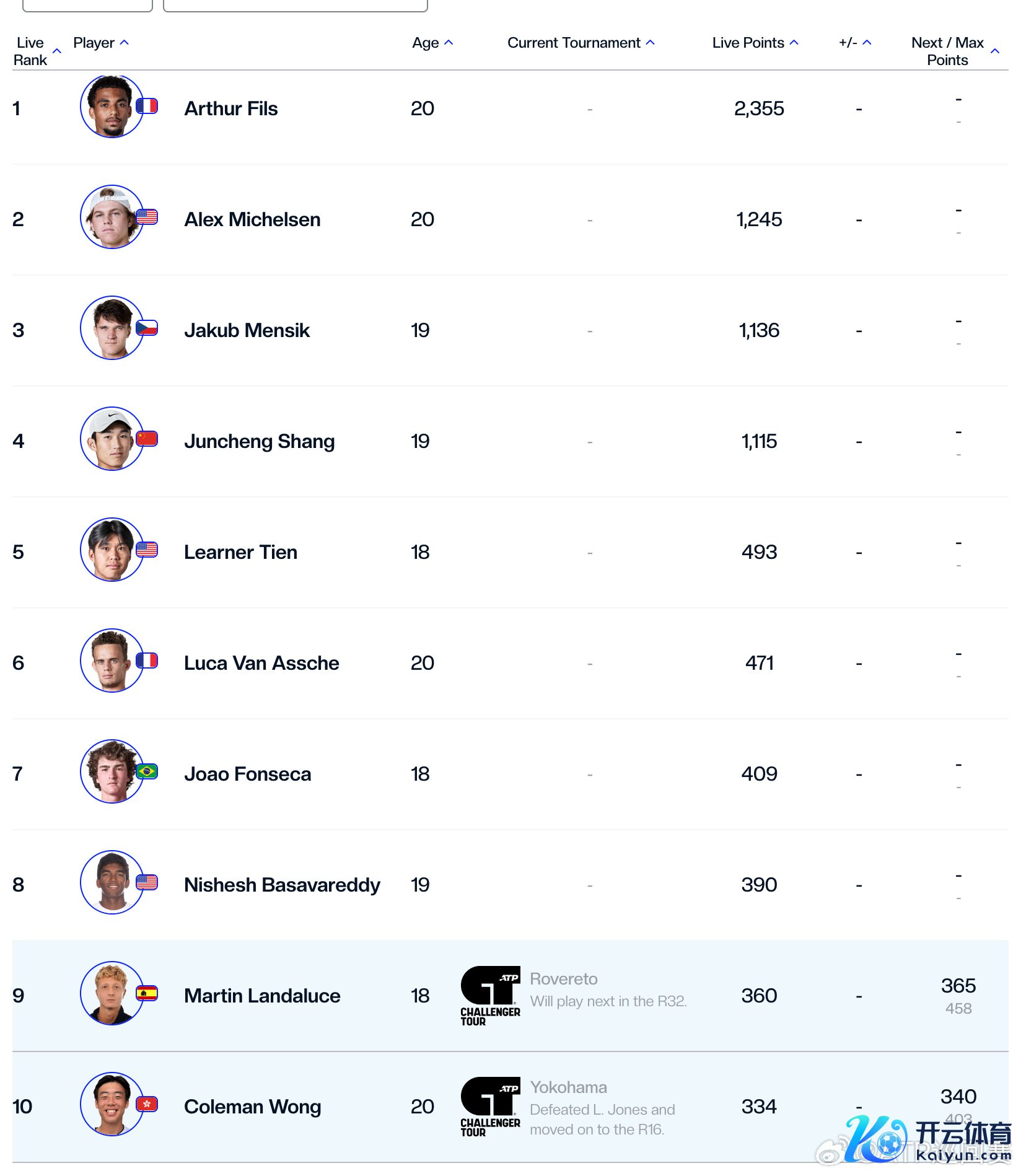The height and width of the screenshot is (1176, 1021).
Task: Open the Yokohama Challenger tournament link
Action: point(568,1087)
